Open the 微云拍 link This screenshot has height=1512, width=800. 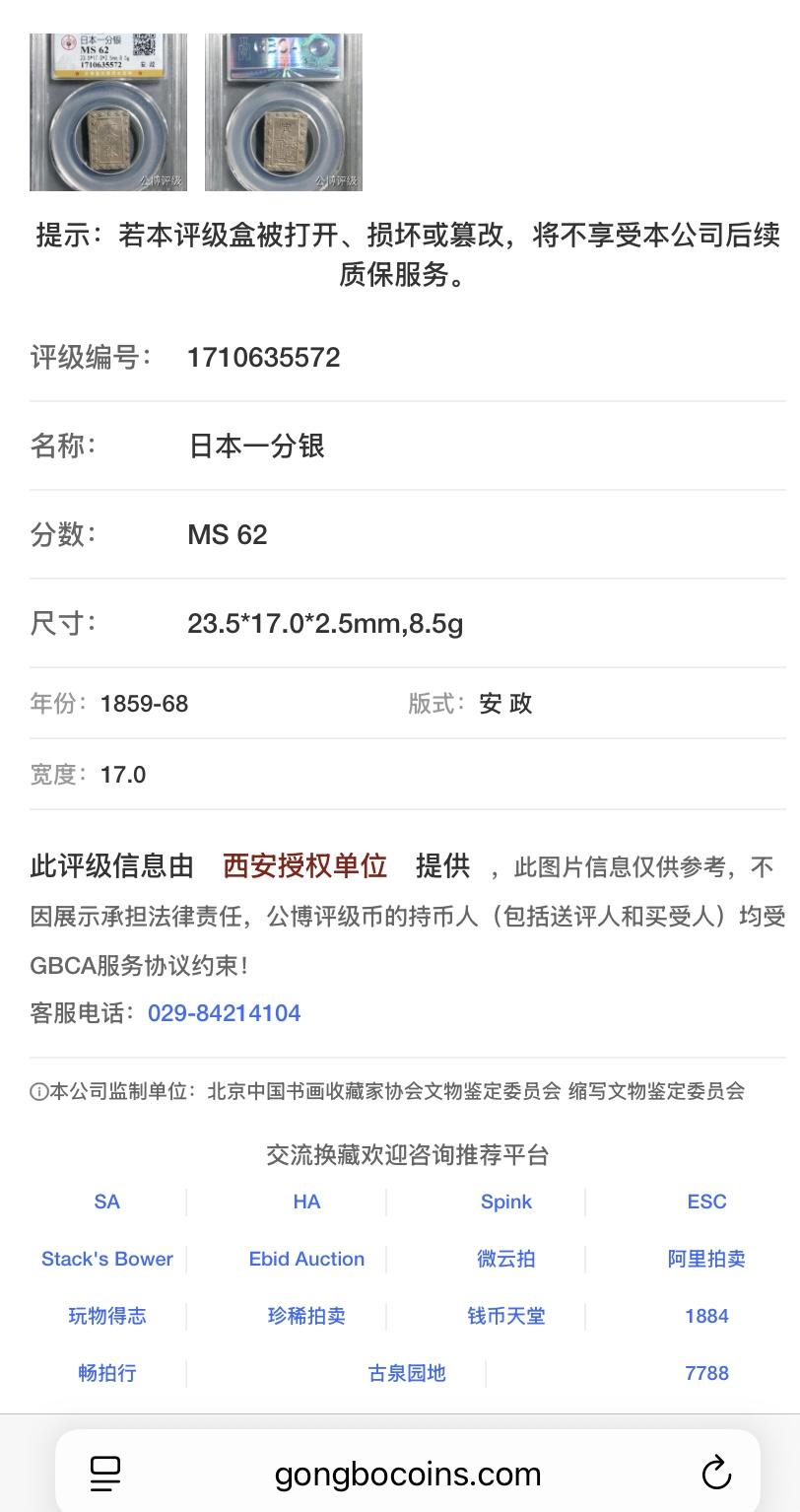pos(506,1259)
